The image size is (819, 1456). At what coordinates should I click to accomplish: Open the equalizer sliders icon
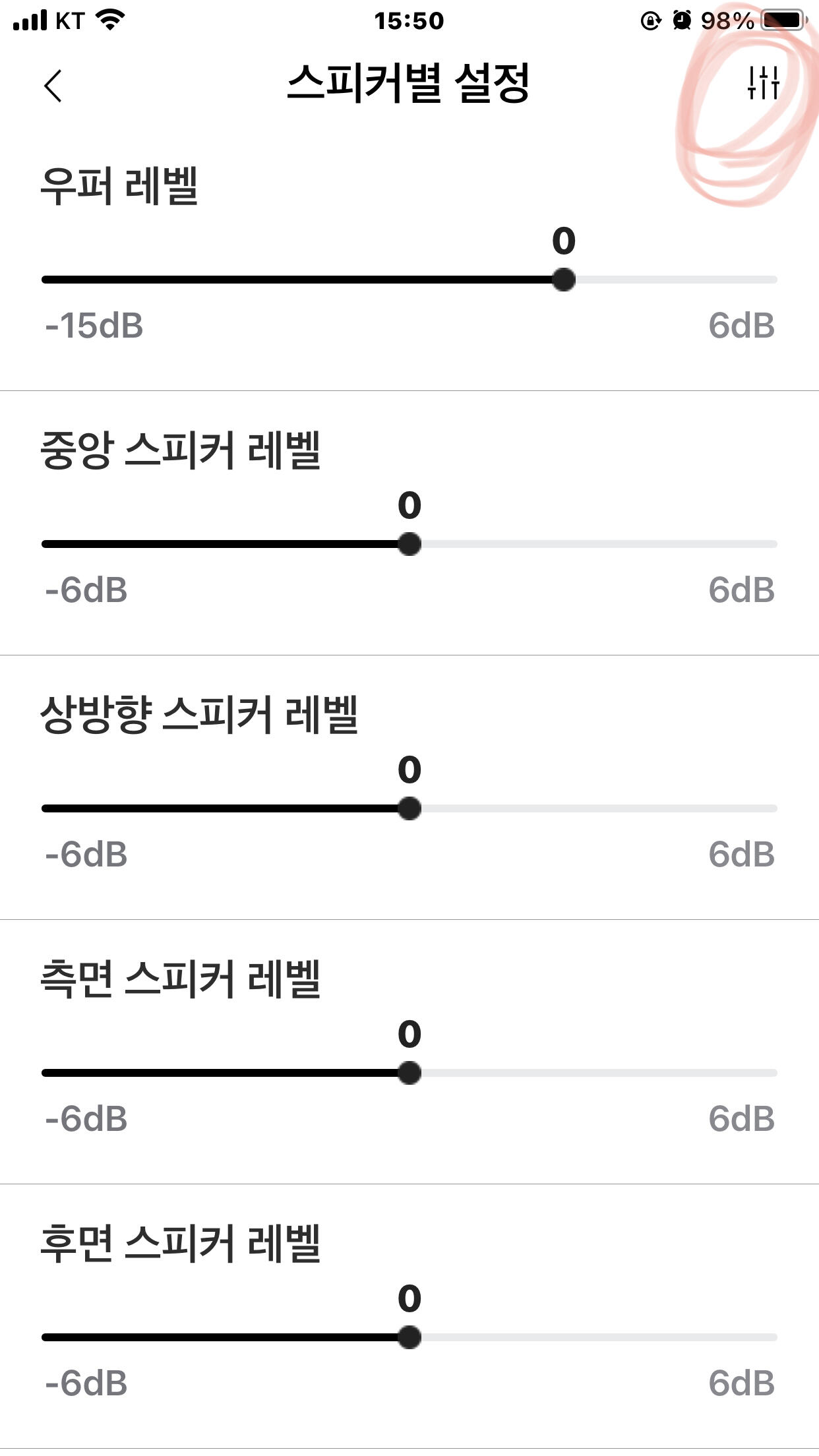click(763, 83)
